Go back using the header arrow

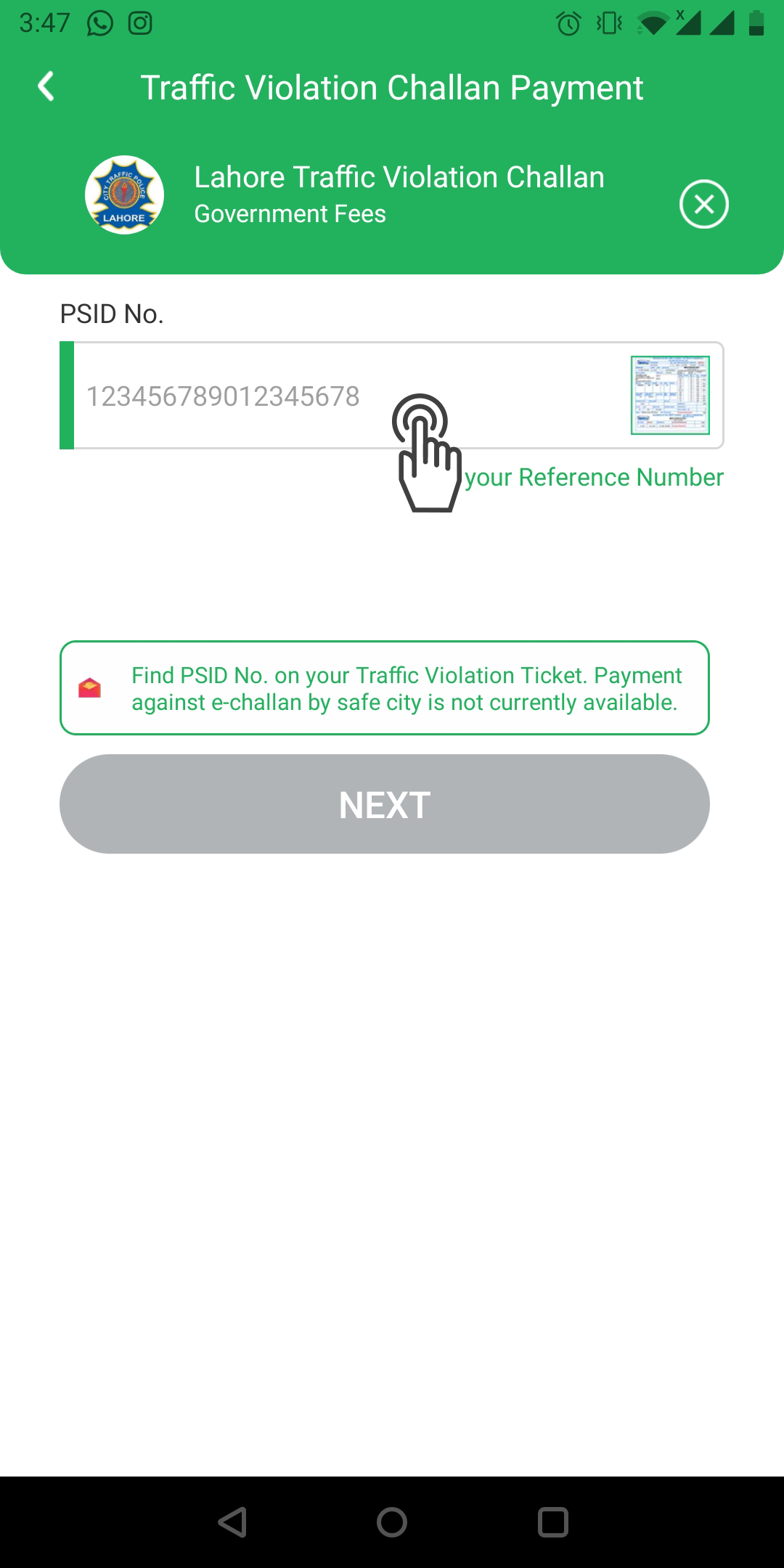(x=46, y=87)
